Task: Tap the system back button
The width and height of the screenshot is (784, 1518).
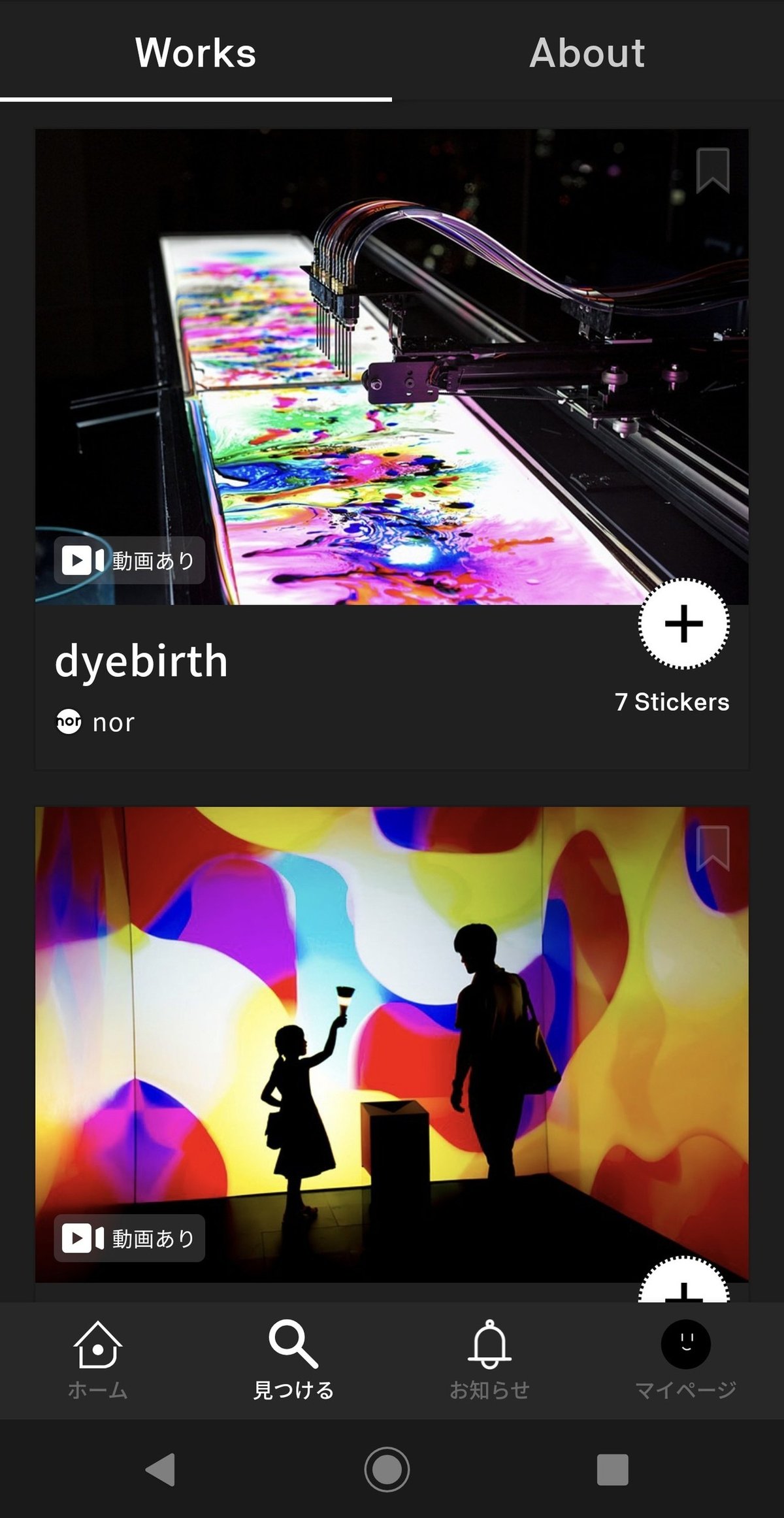Action: (x=161, y=1469)
